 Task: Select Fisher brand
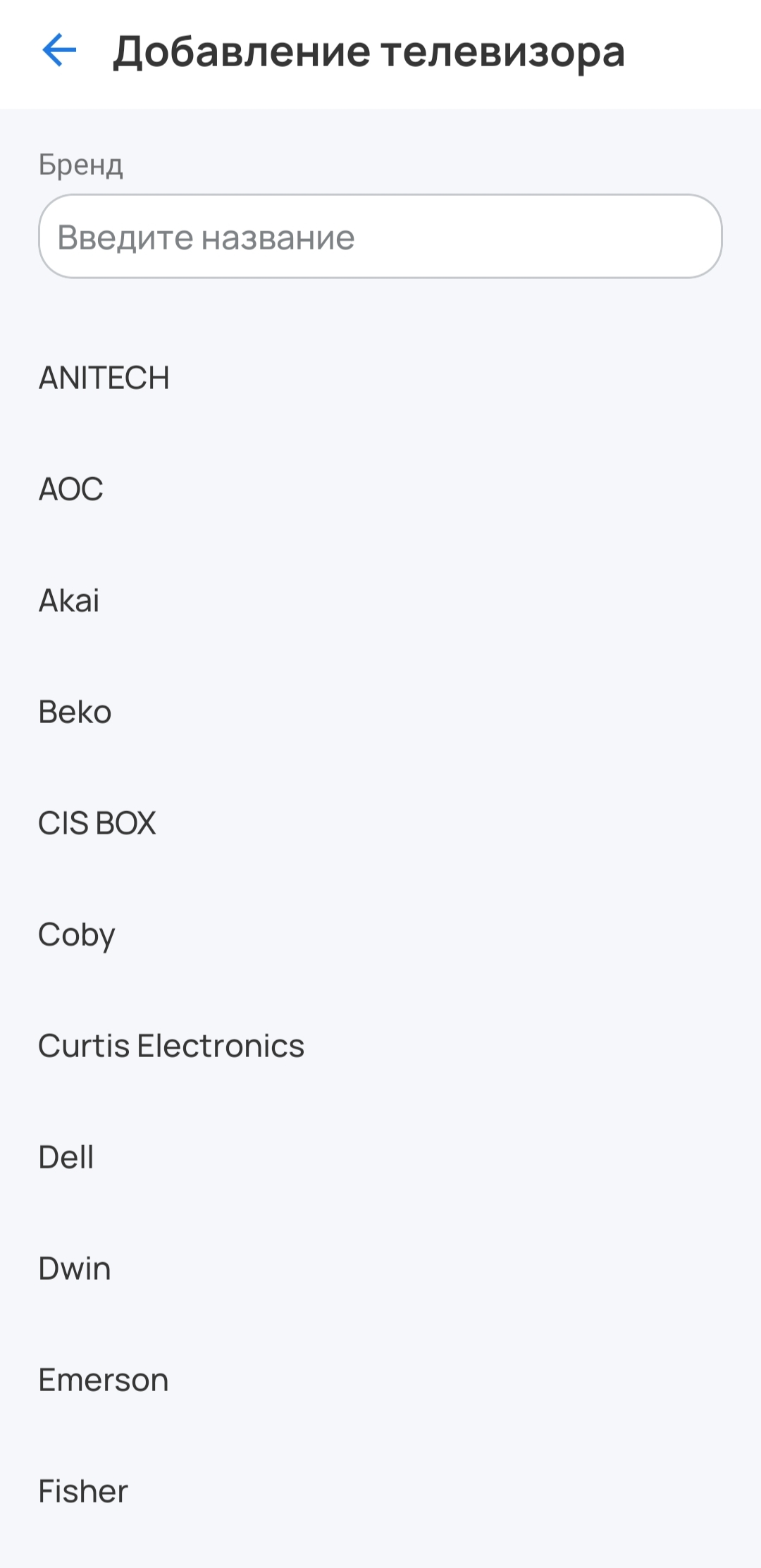click(83, 1492)
